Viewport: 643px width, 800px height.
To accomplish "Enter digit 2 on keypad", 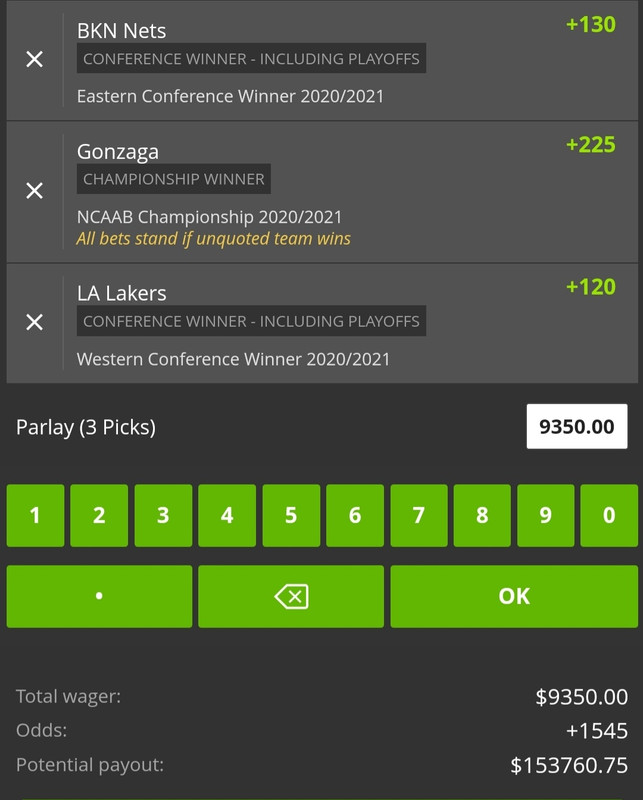I will coord(99,516).
